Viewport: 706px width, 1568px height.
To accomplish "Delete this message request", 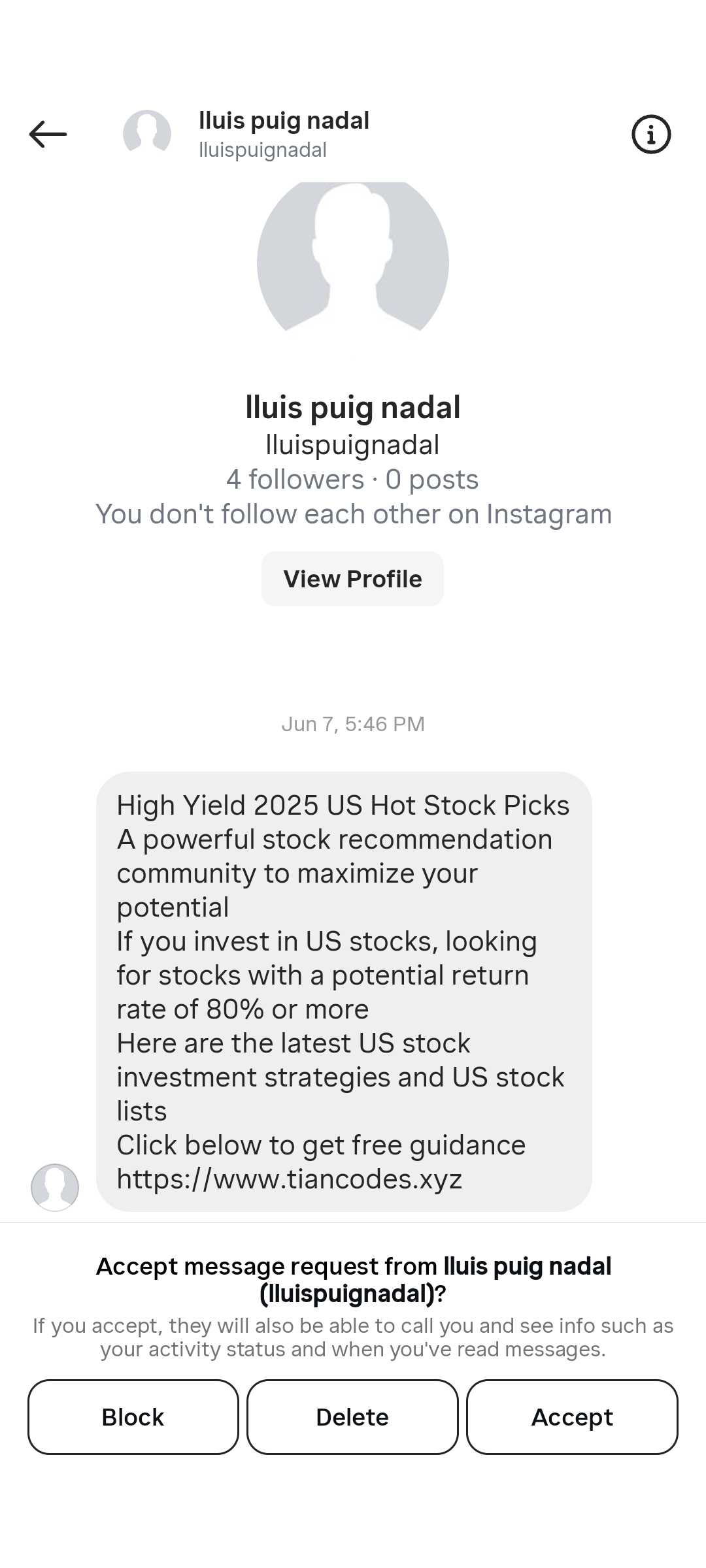I will pos(352,1417).
